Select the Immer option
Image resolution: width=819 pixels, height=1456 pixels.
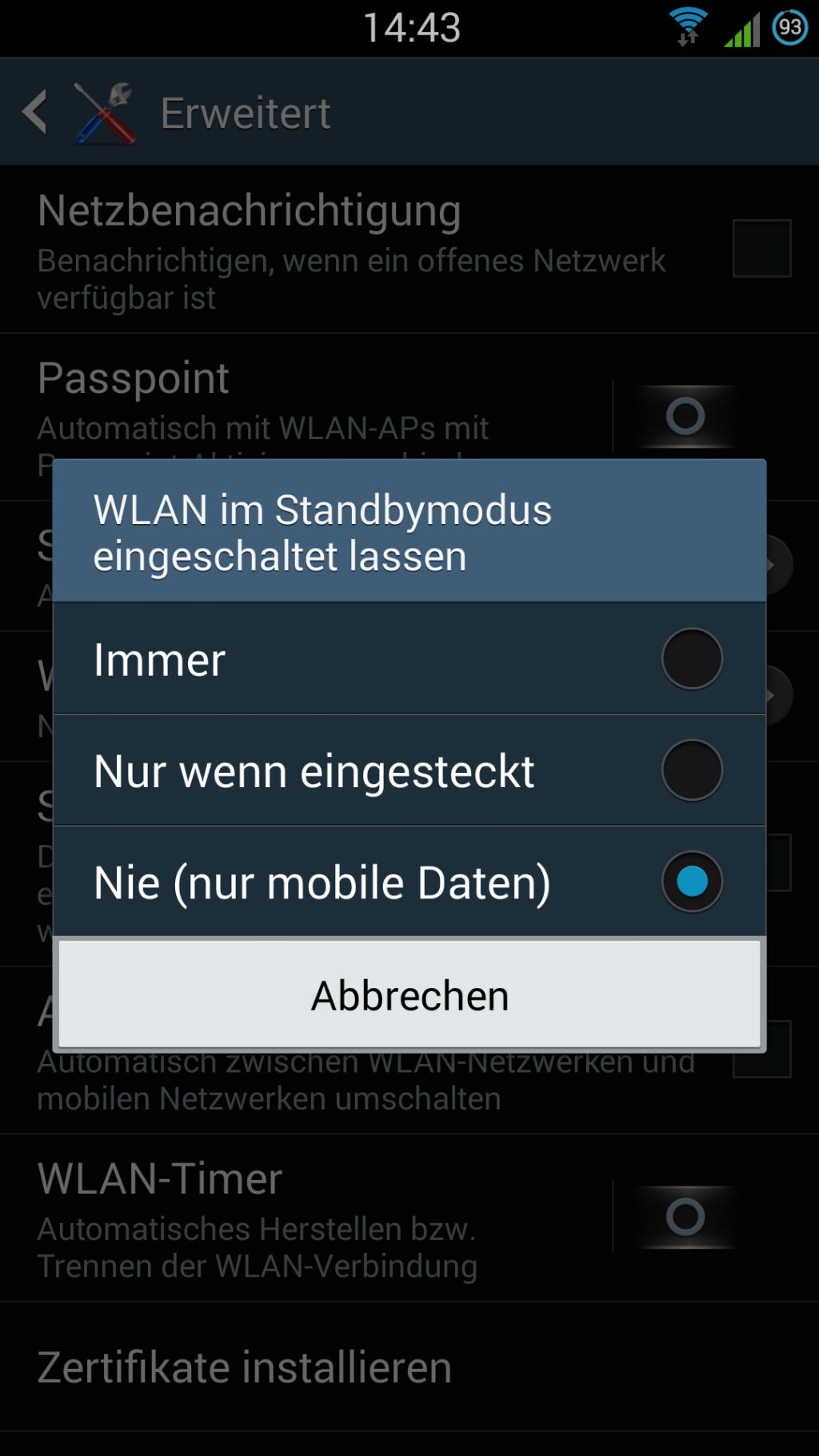[409, 658]
